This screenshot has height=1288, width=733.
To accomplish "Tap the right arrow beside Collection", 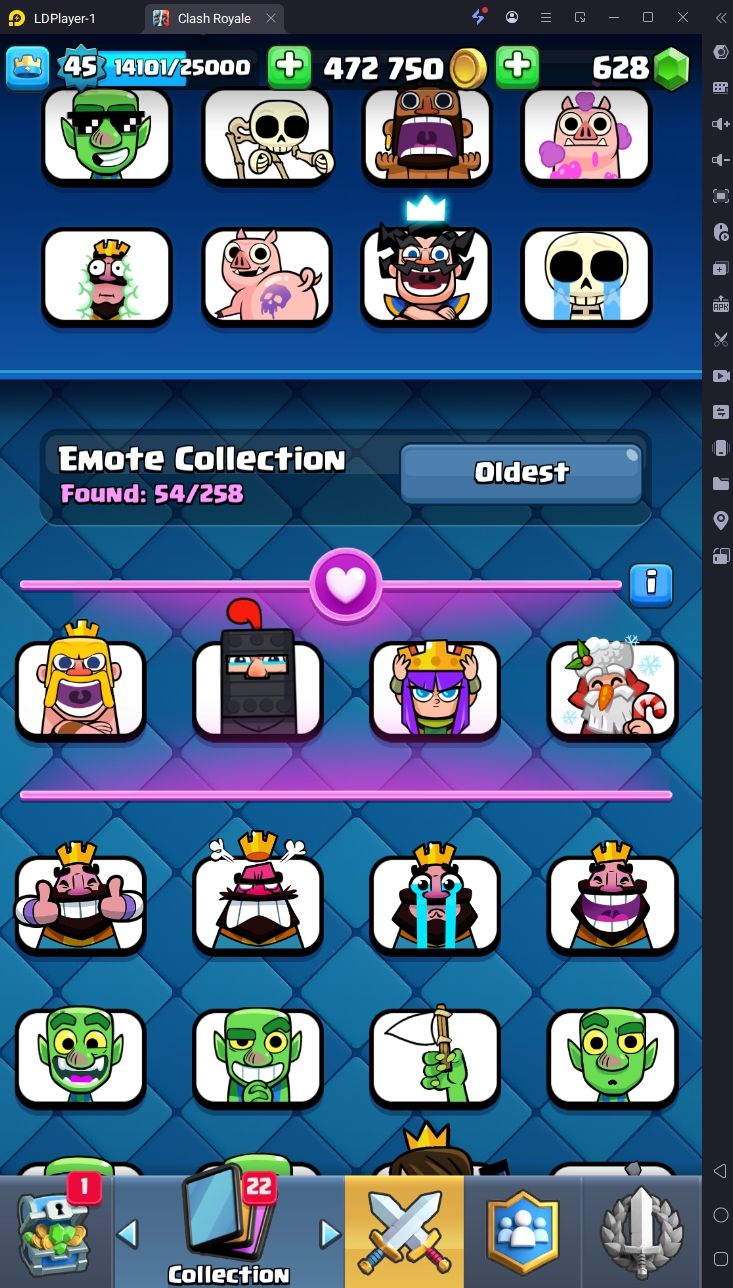I will (330, 1234).
